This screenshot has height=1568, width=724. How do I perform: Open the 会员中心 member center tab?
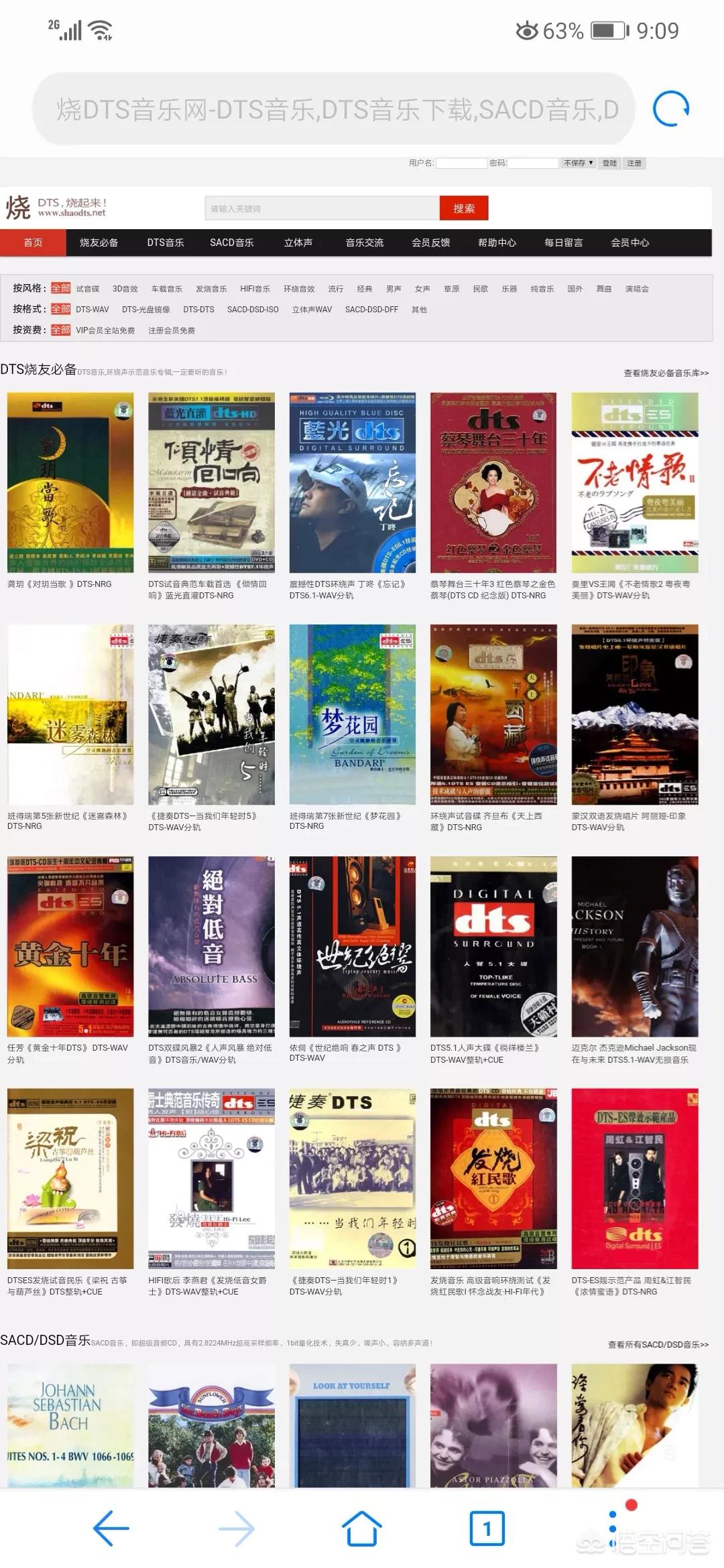[629, 243]
